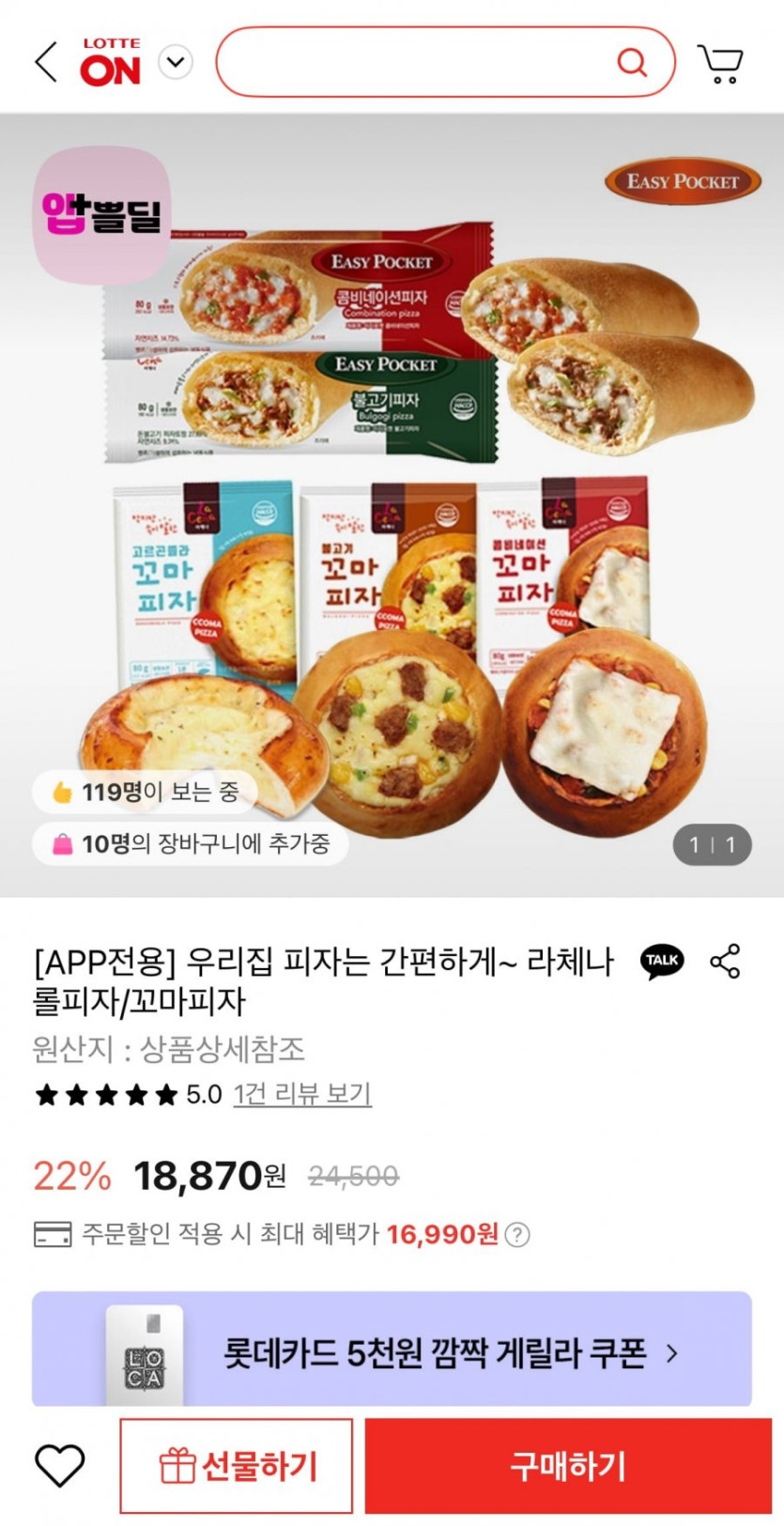Tap the magnifier search icon
This screenshot has height=1526, width=784.
pyautogui.click(x=632, y=63)
